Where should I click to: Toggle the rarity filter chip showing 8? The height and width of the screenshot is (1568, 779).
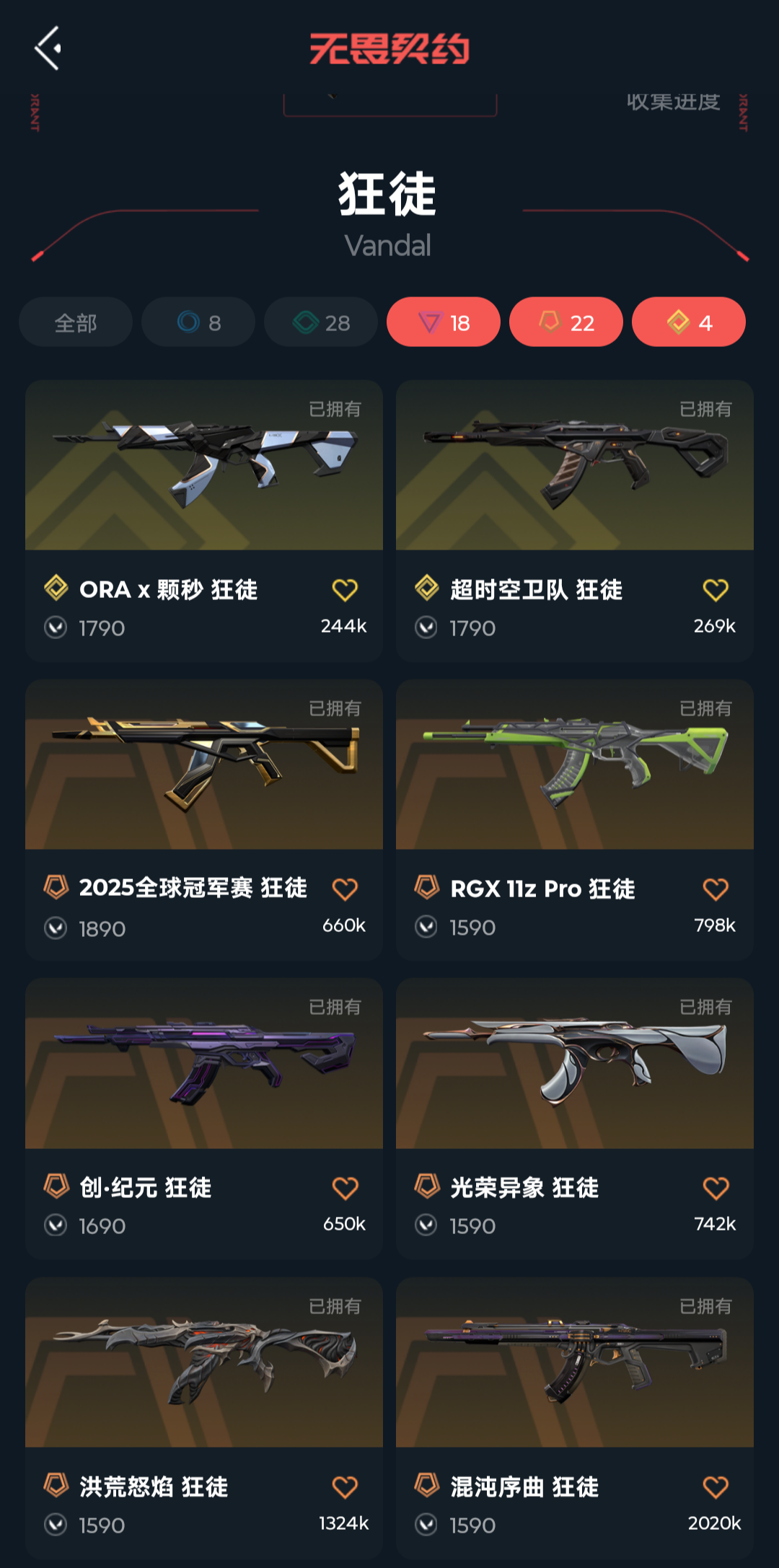(198, 322)
